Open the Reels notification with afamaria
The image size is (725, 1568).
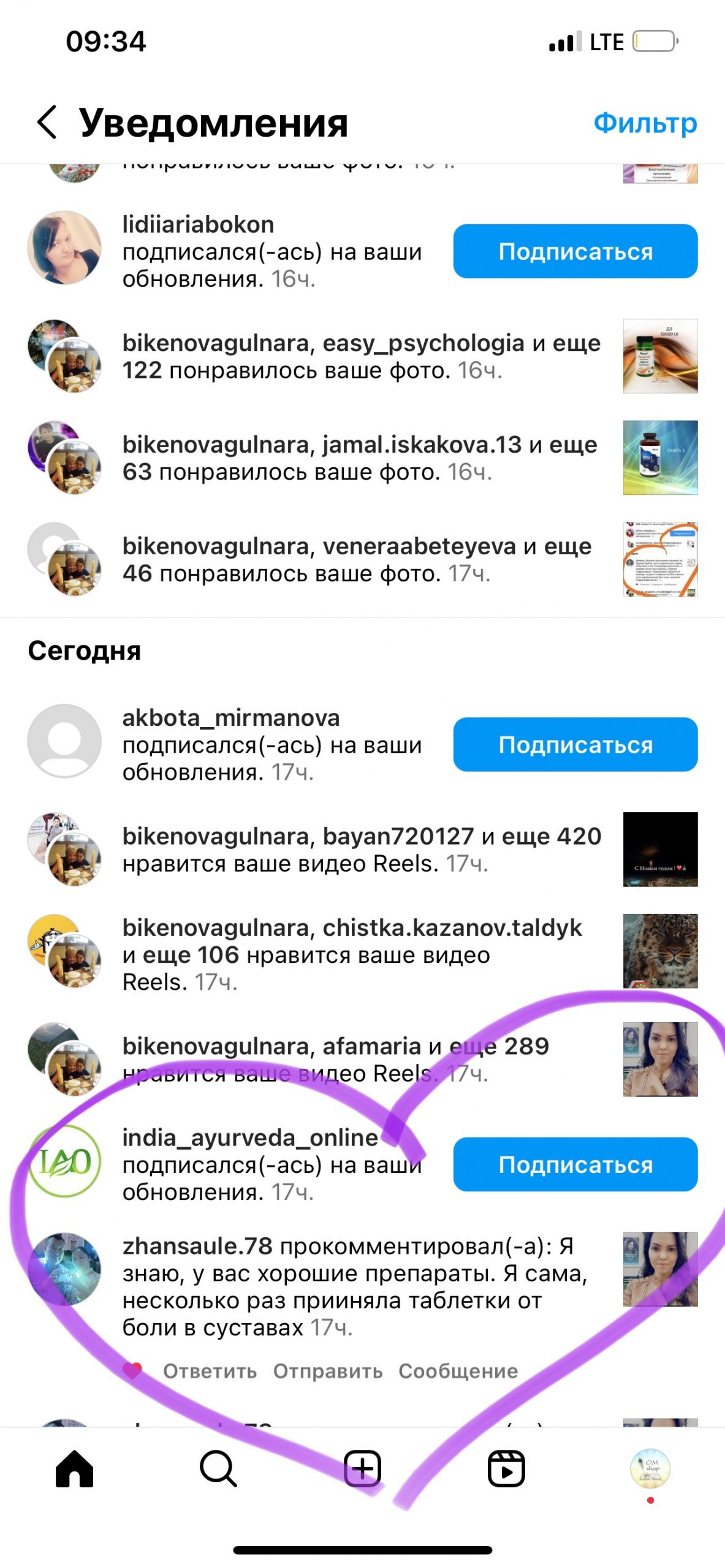(335, 1060)
